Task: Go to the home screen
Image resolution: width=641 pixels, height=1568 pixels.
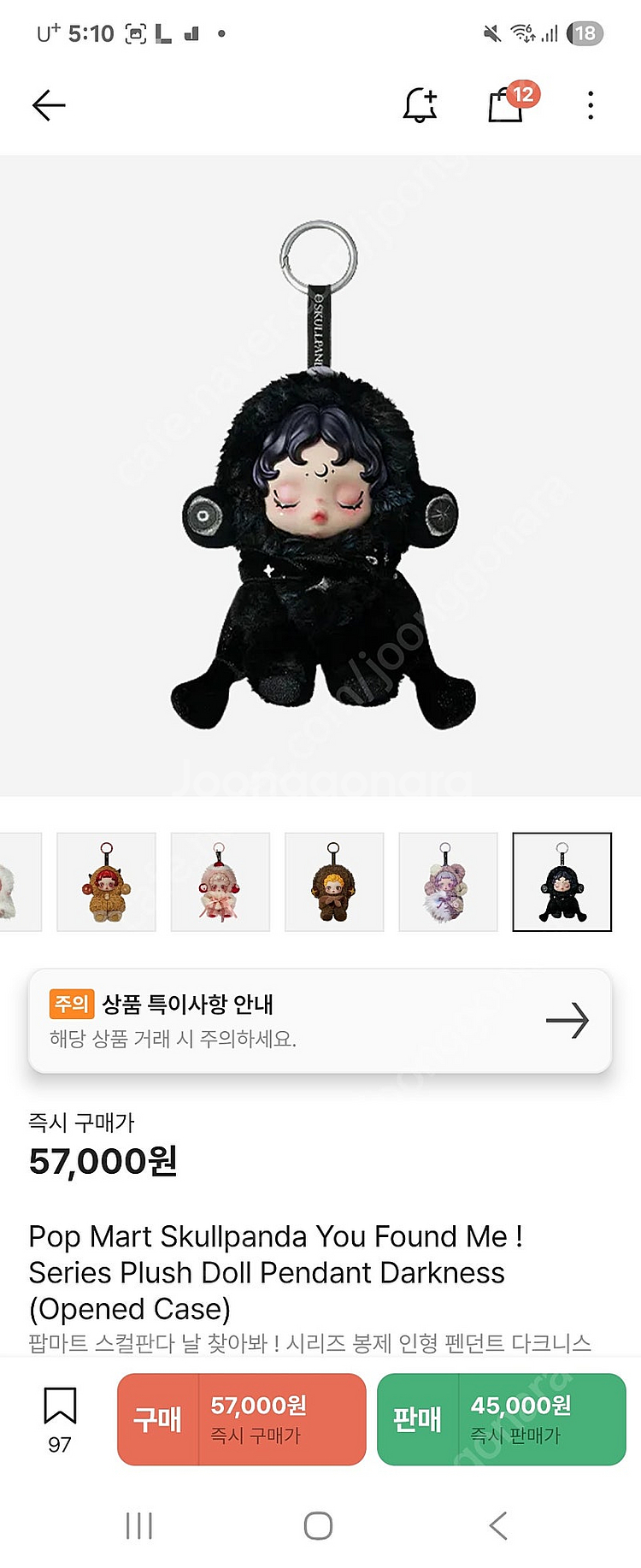Action: click(x=318, y=1525)
